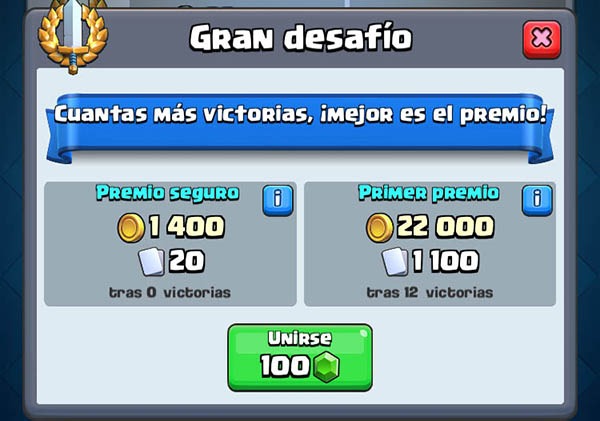Close the Gran desafío dialog
This screenshot has height=421, width=600.
click(541, 39)
